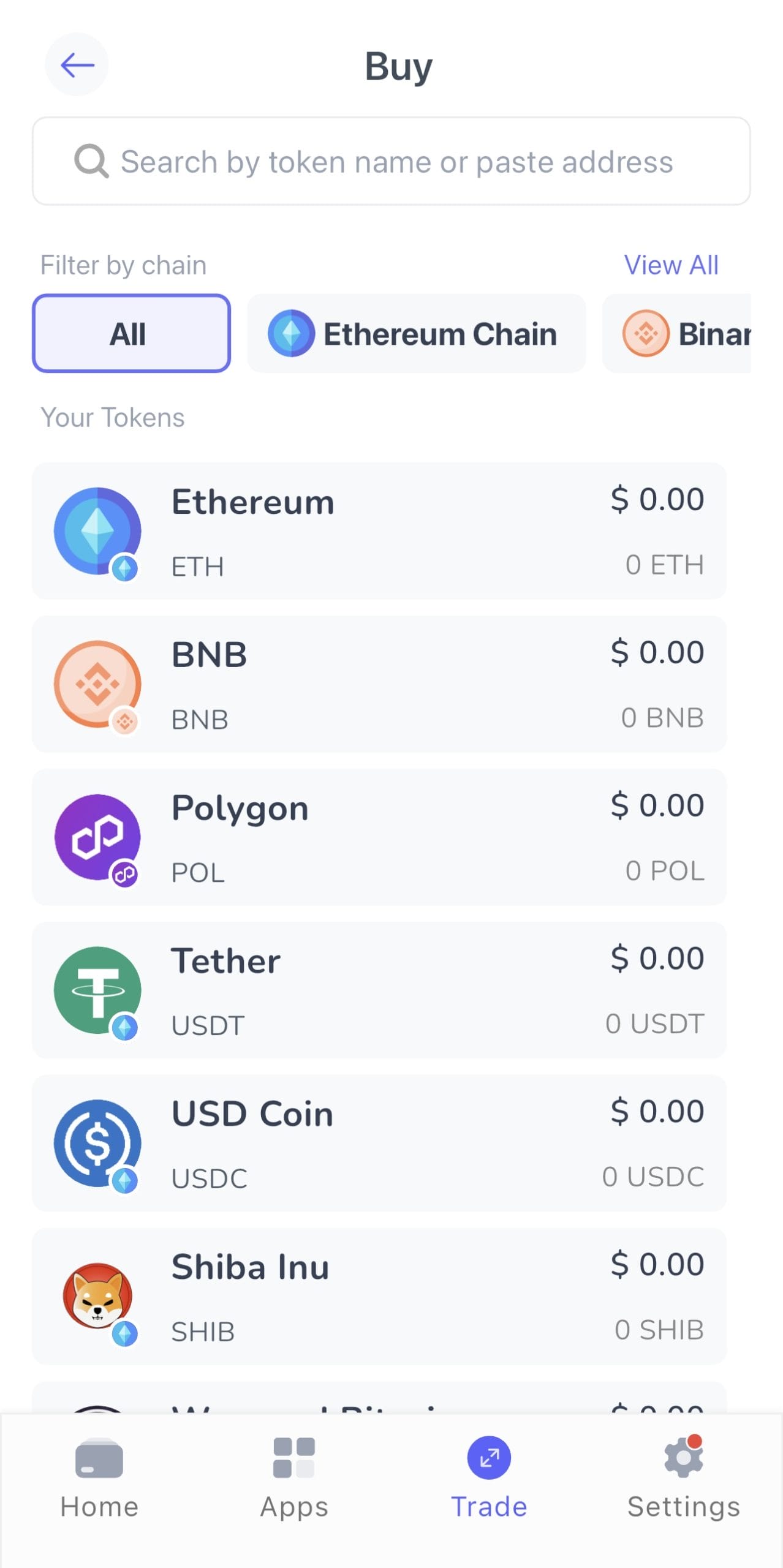
Task: Click the search by token name field
Action: 391,161
